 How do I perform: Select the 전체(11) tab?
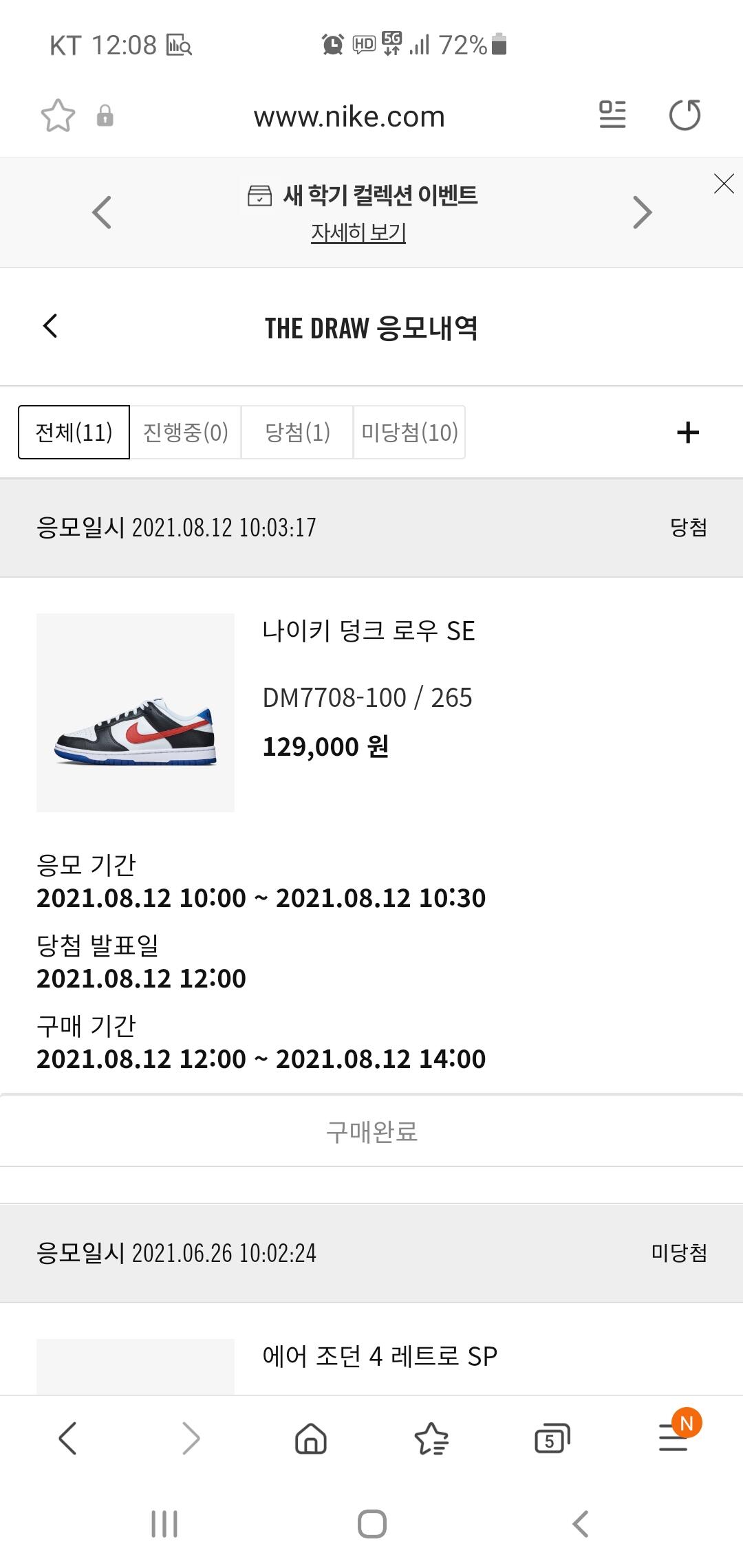(x=74, y=432)
